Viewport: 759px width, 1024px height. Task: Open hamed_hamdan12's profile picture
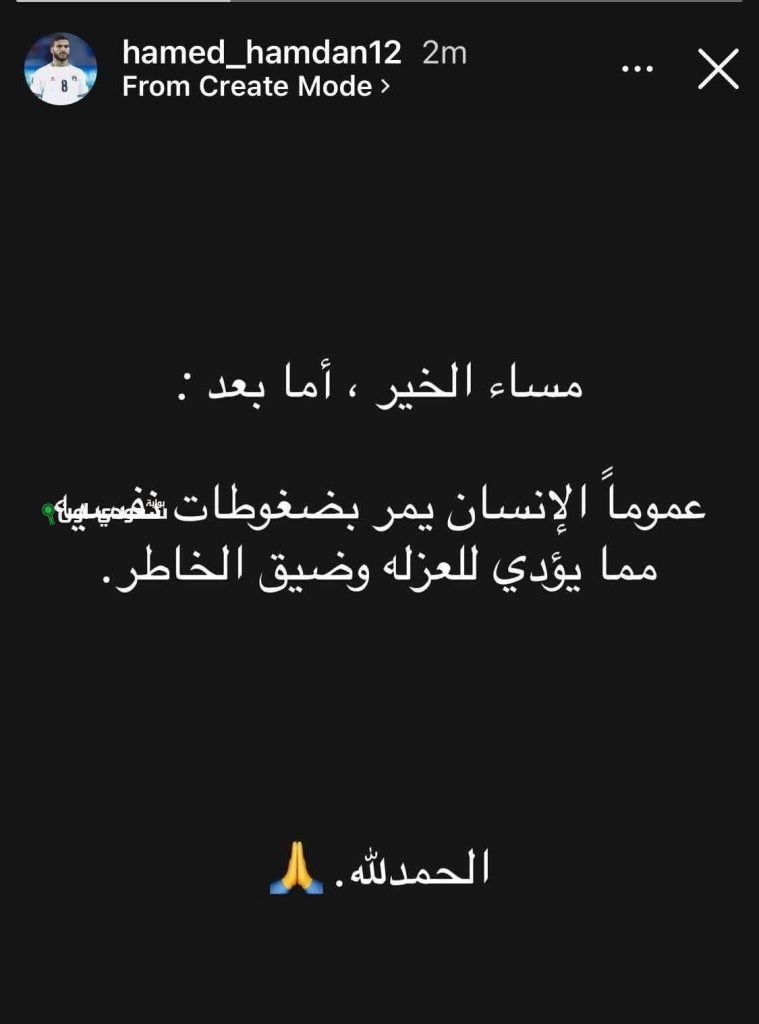(x=60, y=69)
